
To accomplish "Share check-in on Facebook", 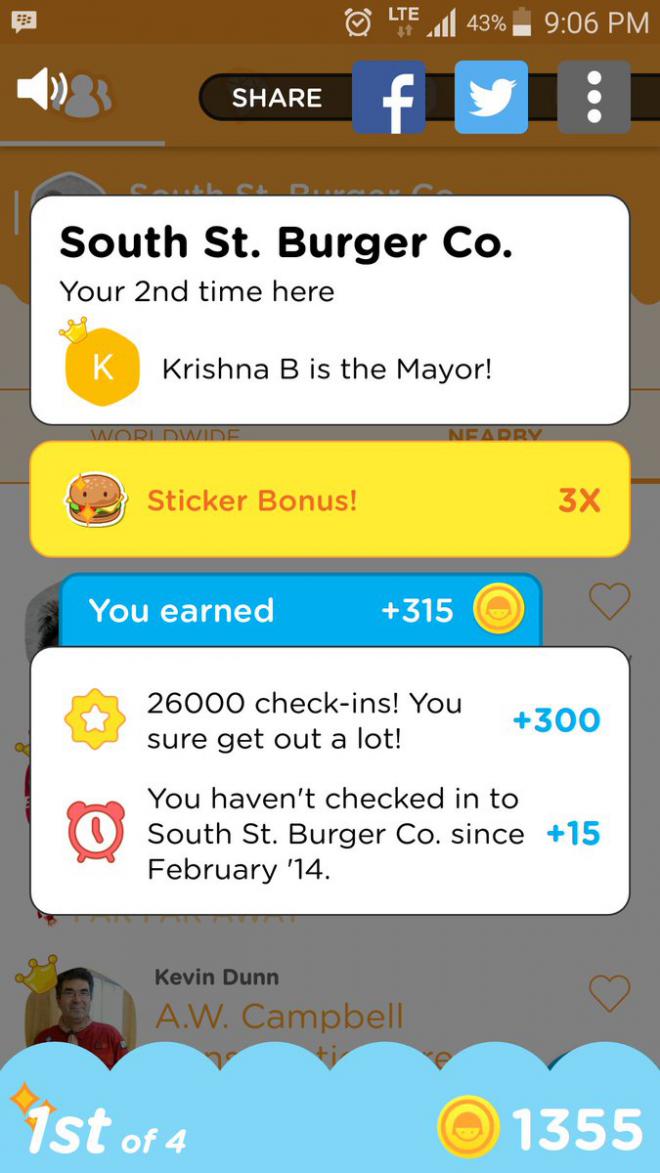I will point(388,97).
